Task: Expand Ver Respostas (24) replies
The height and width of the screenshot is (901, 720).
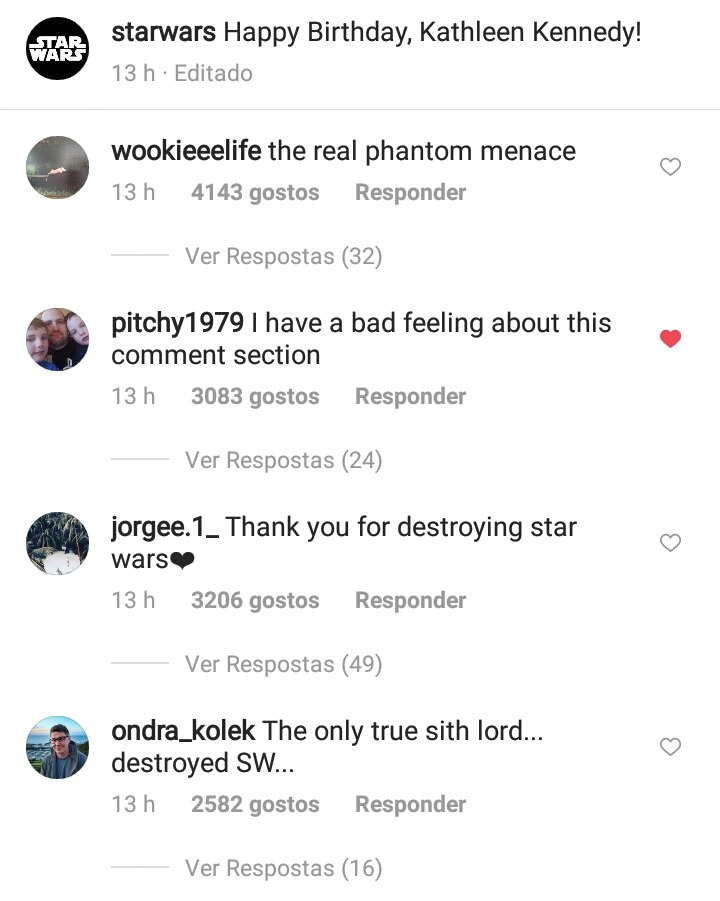Action: [284, 460]
